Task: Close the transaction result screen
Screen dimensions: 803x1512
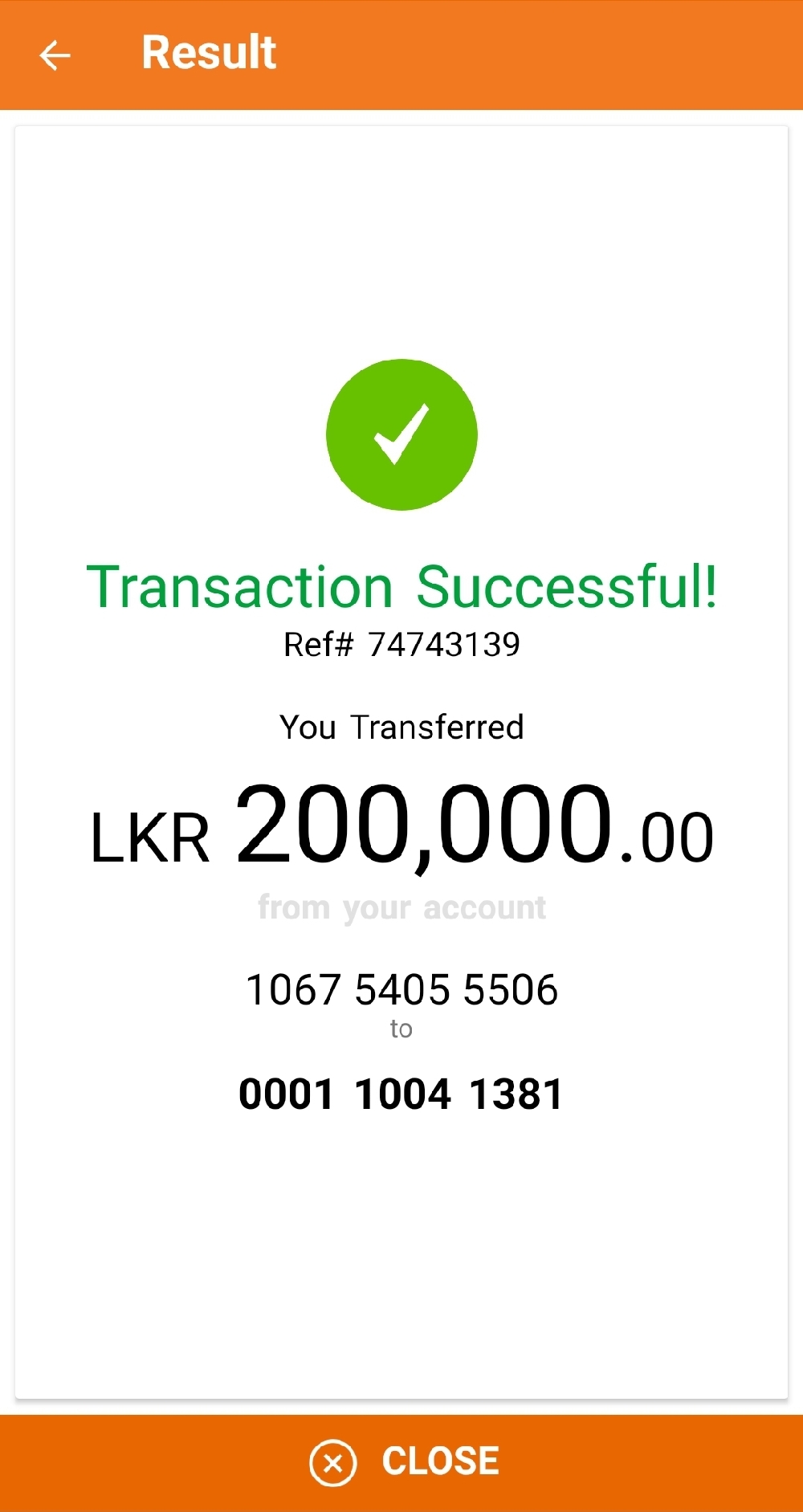Action: (404, 1461)
